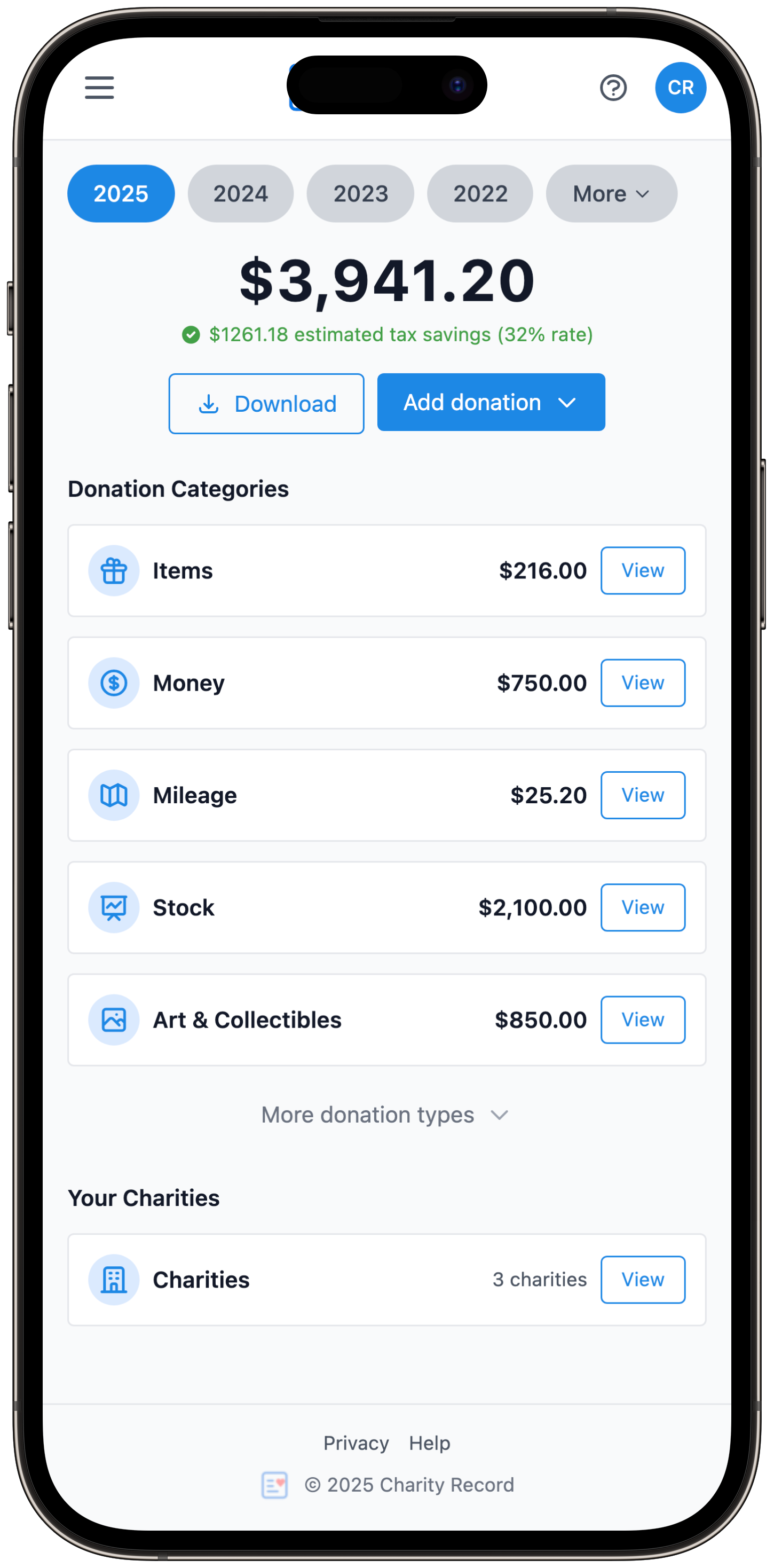The width and height of the screenshot is (774, 1568).
Task: Click the Art & Collectibles picture icon
Action: click(x=114, y=1020)
